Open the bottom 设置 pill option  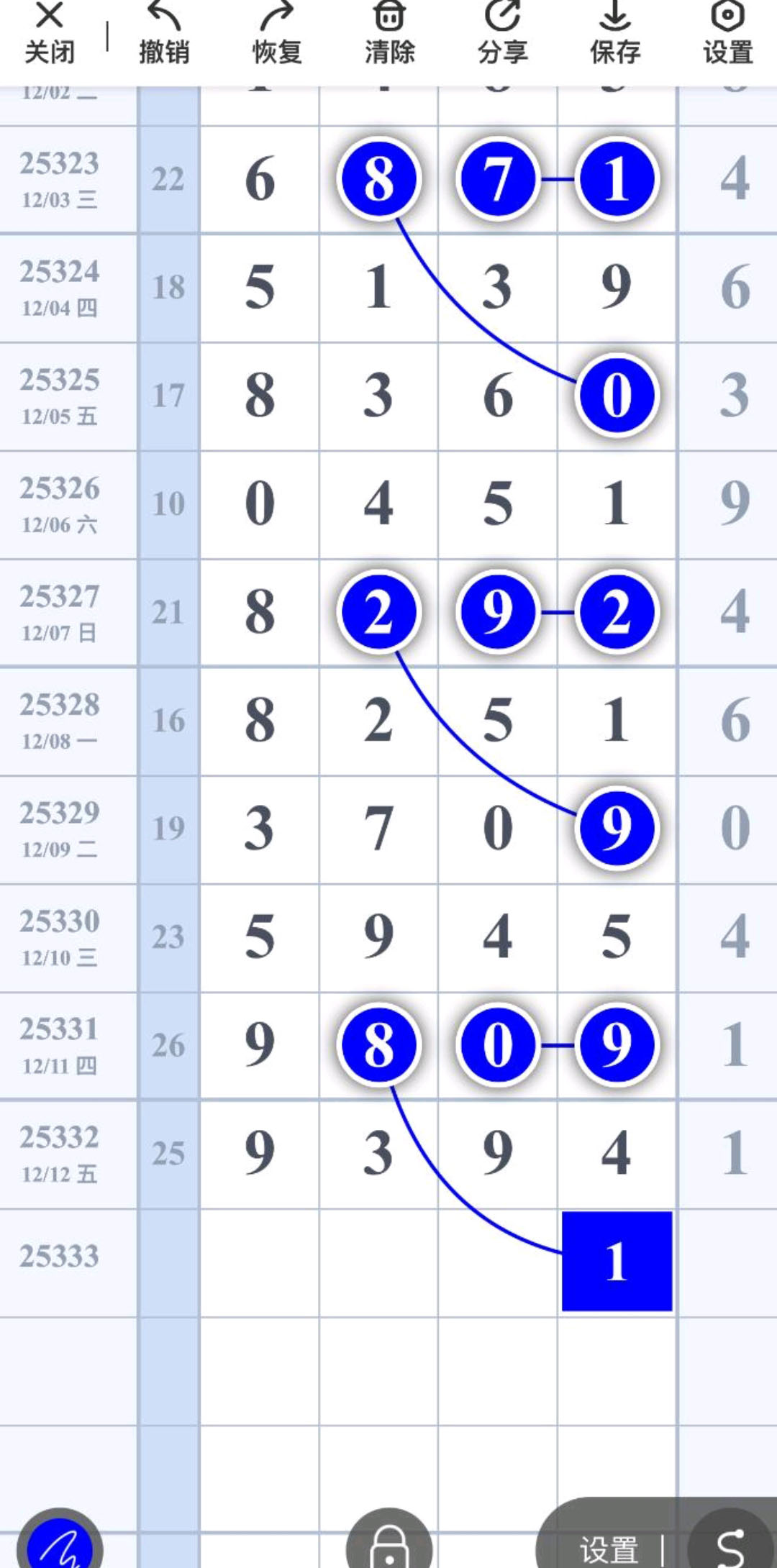tap(609, 1548)
